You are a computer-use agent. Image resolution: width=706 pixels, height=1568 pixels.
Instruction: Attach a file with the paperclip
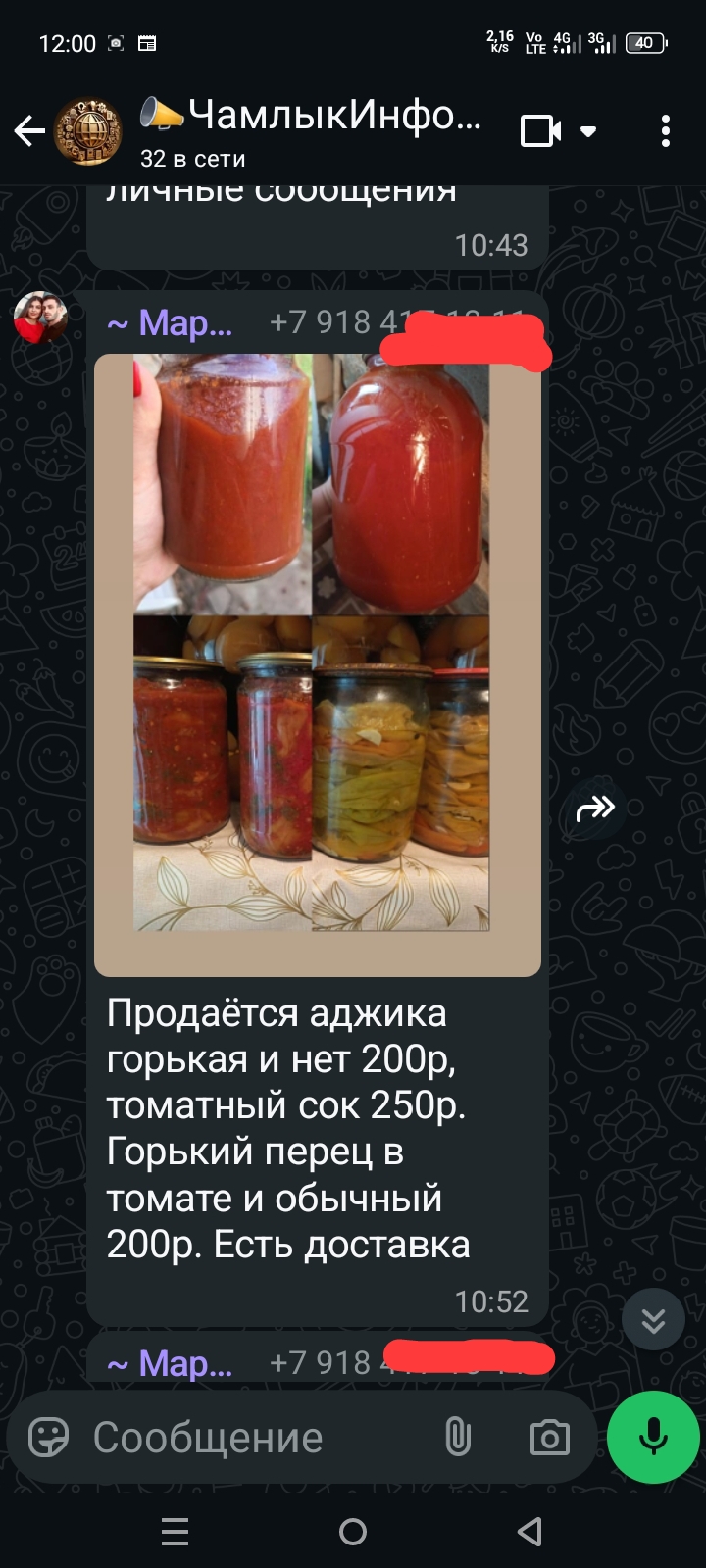[x=458, y=1438]
